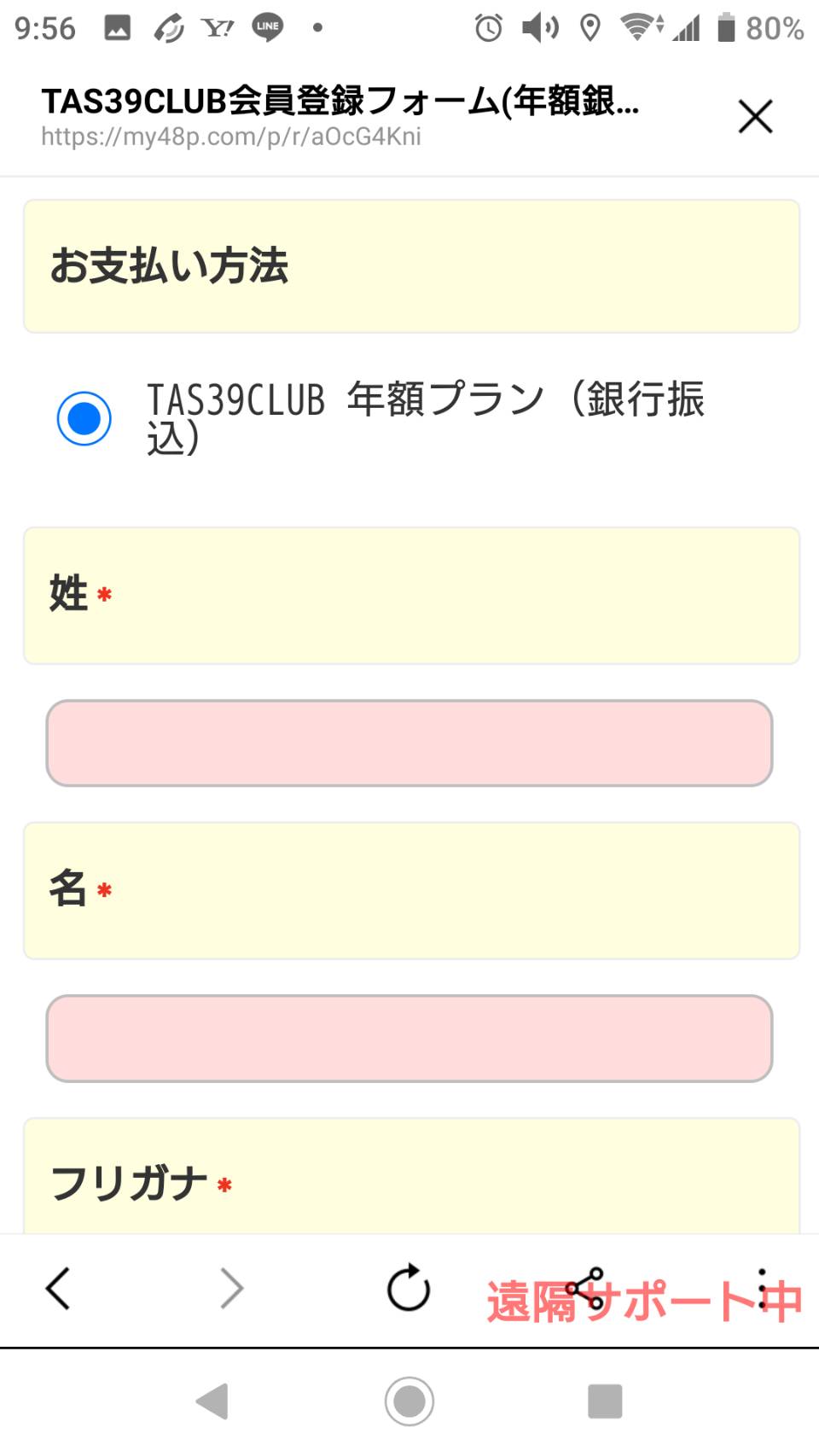Open the browser overflow menu
The width and height of the screenshot is (819, 1456).
pos(762,1288)
